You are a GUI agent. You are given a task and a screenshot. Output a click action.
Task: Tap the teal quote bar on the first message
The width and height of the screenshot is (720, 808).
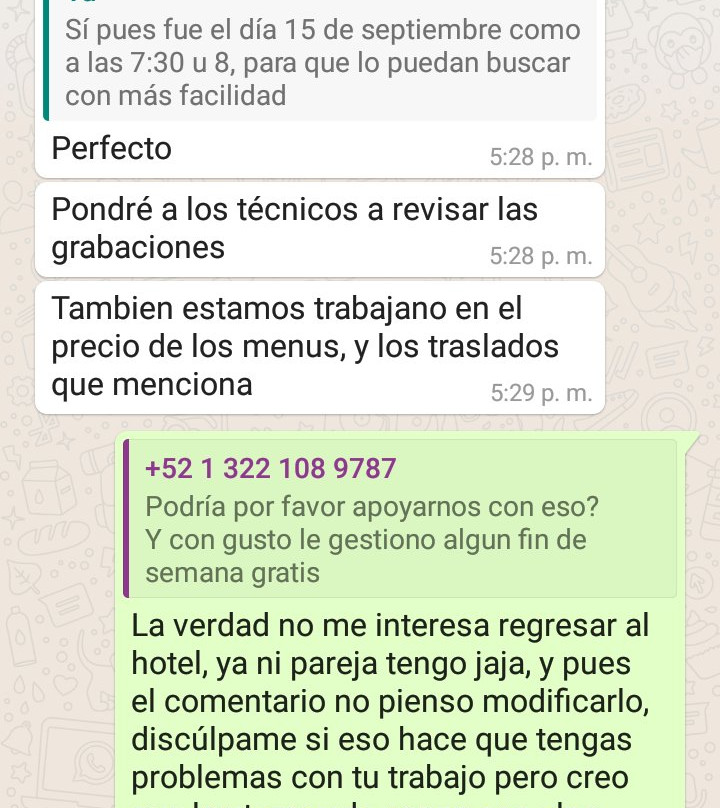point(44,60)
